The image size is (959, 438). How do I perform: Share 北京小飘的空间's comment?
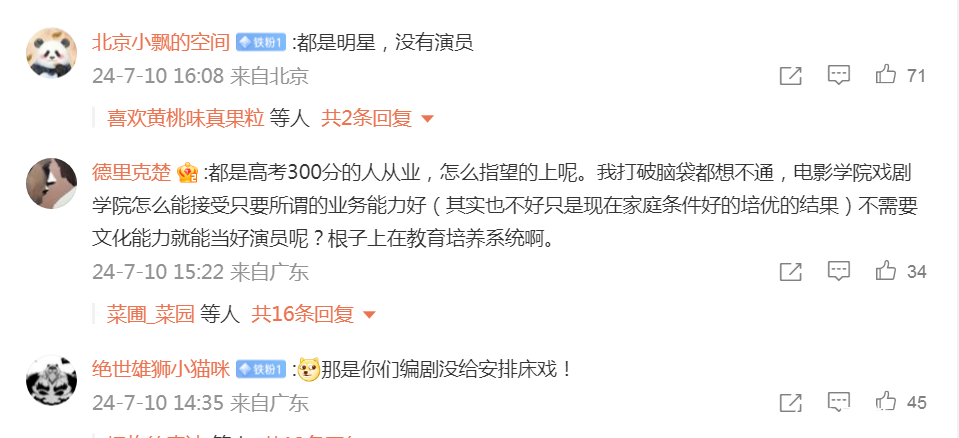790,76
